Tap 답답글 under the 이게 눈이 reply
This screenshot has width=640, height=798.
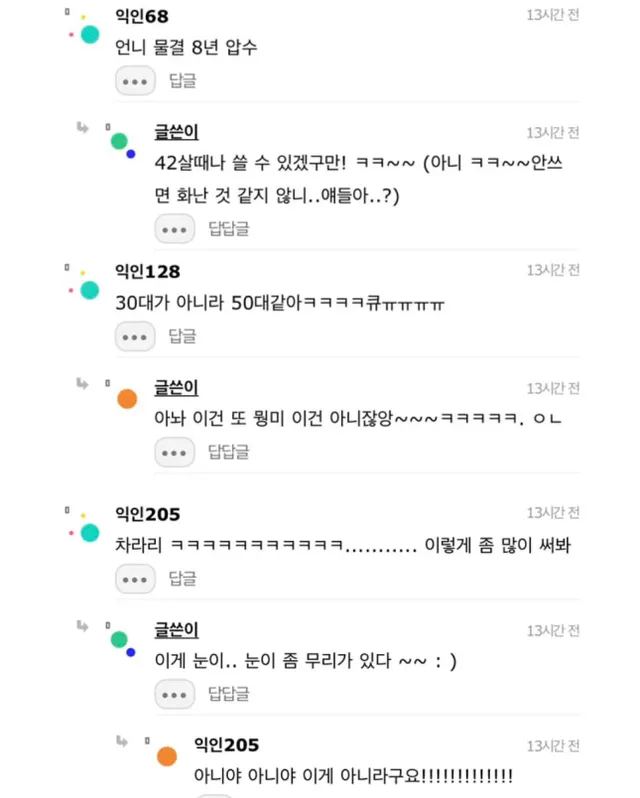[x=229, y=694]
